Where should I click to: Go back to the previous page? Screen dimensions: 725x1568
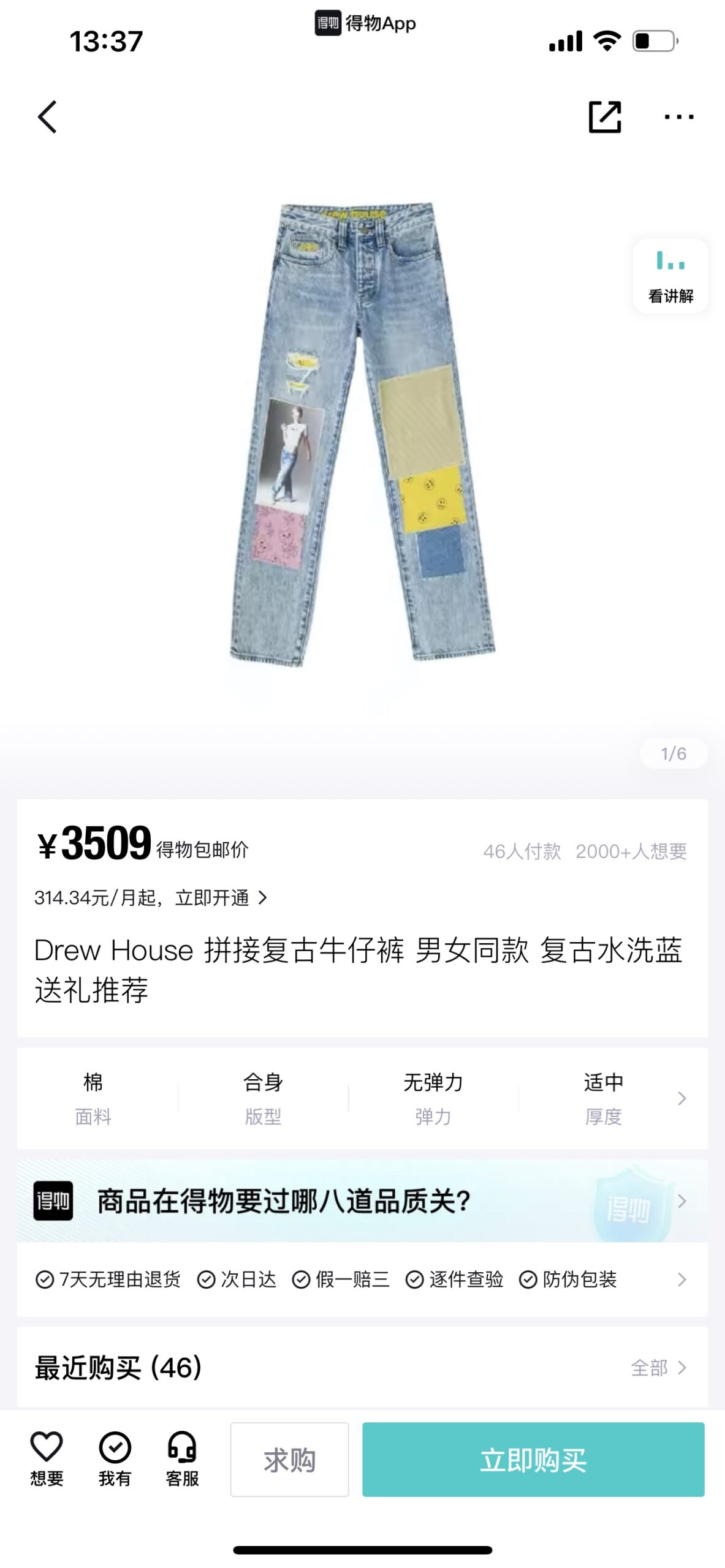coord(47,117)
